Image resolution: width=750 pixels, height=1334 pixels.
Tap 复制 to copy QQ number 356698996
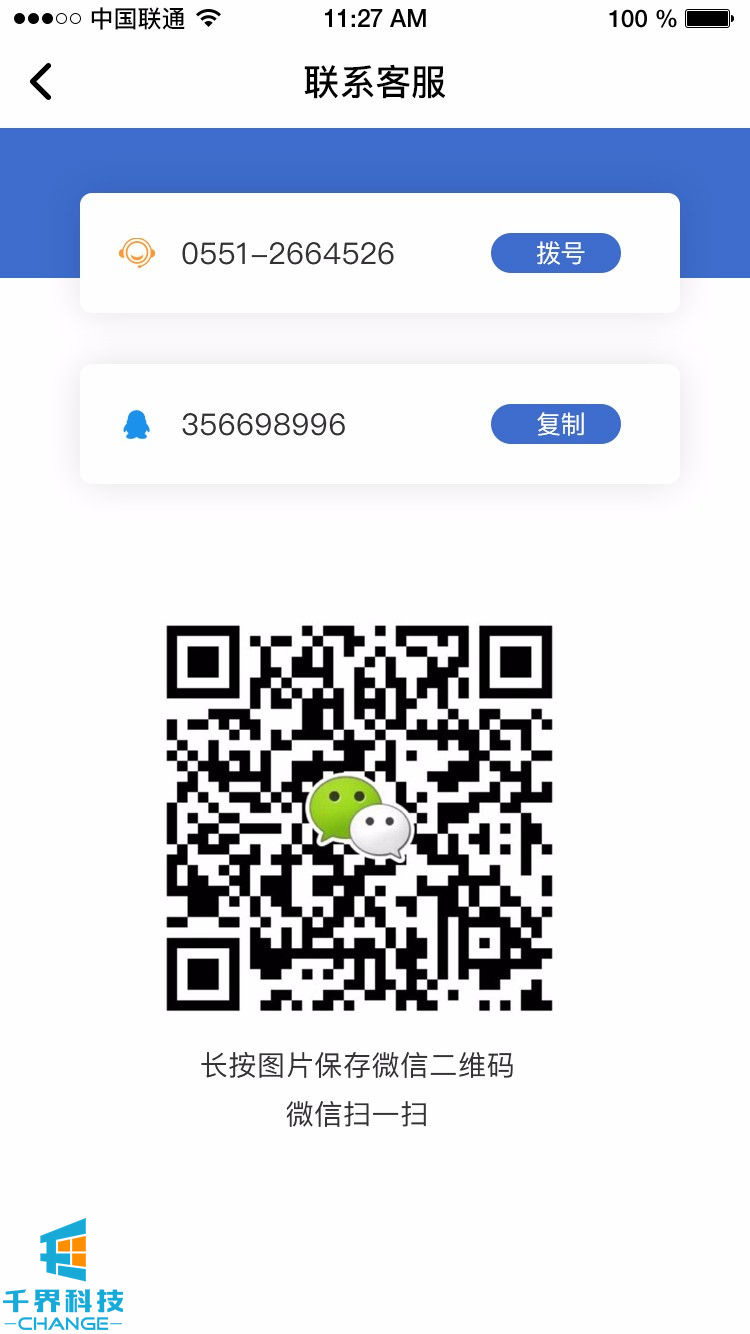pos(555,425)
